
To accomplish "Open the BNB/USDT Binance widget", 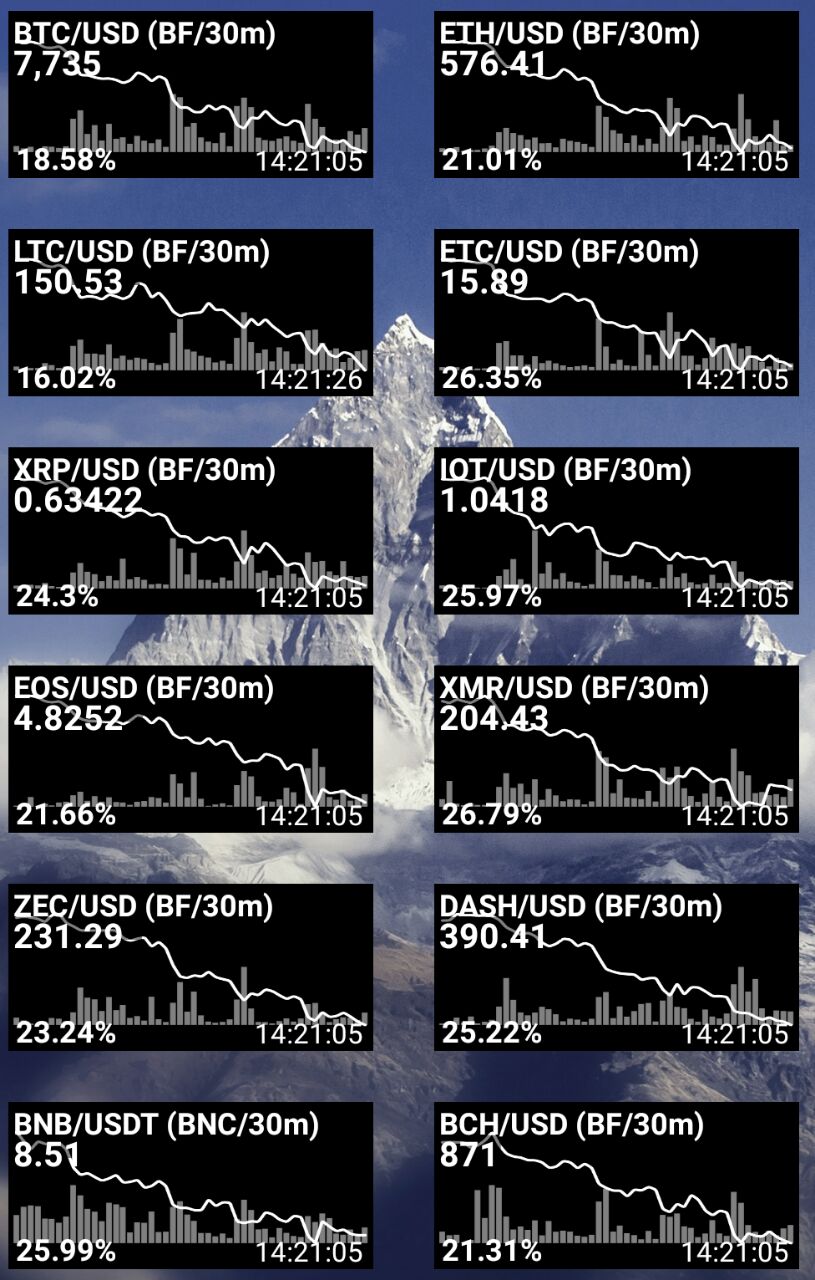I will (x=190, y=1185).
